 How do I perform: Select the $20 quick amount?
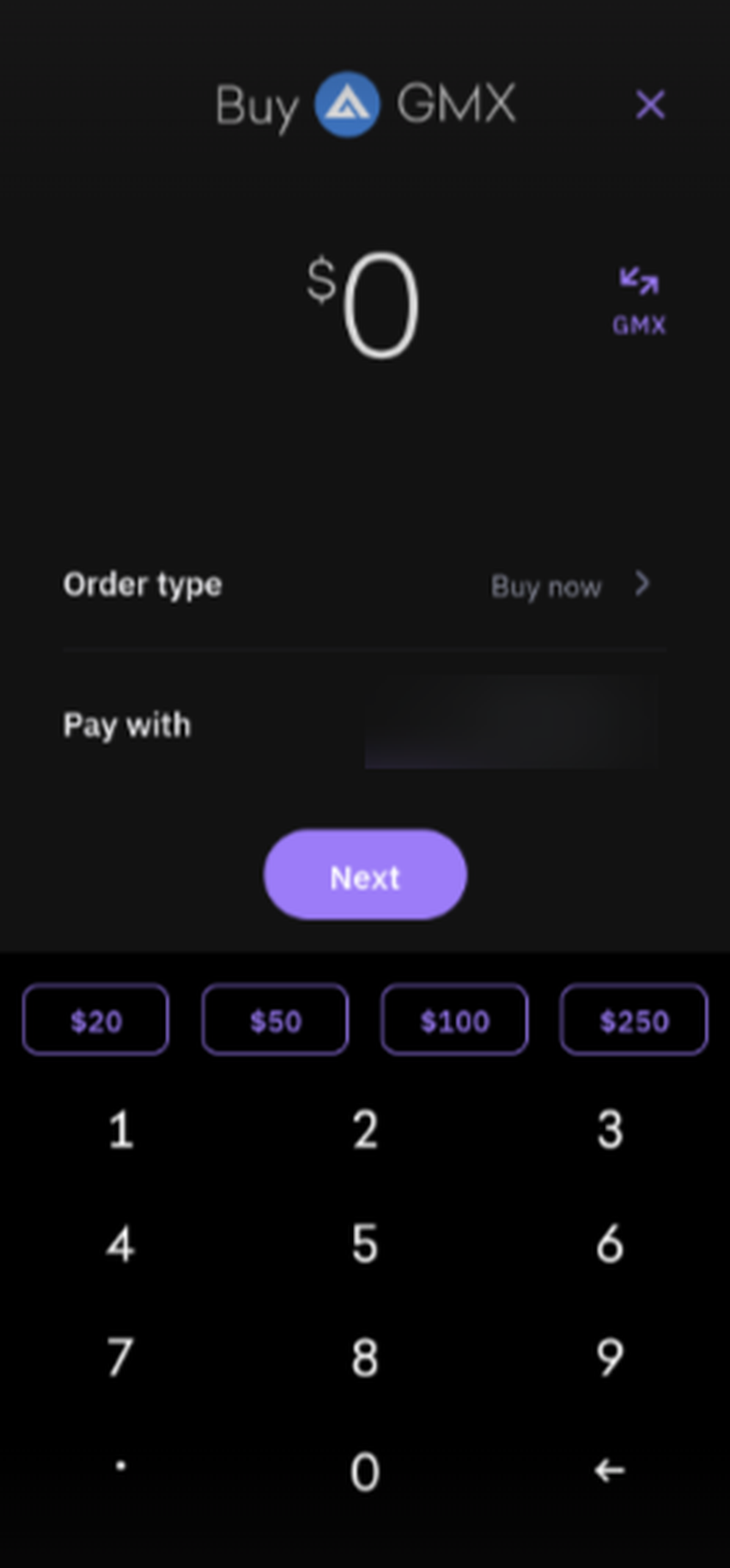coord(95,1020)
